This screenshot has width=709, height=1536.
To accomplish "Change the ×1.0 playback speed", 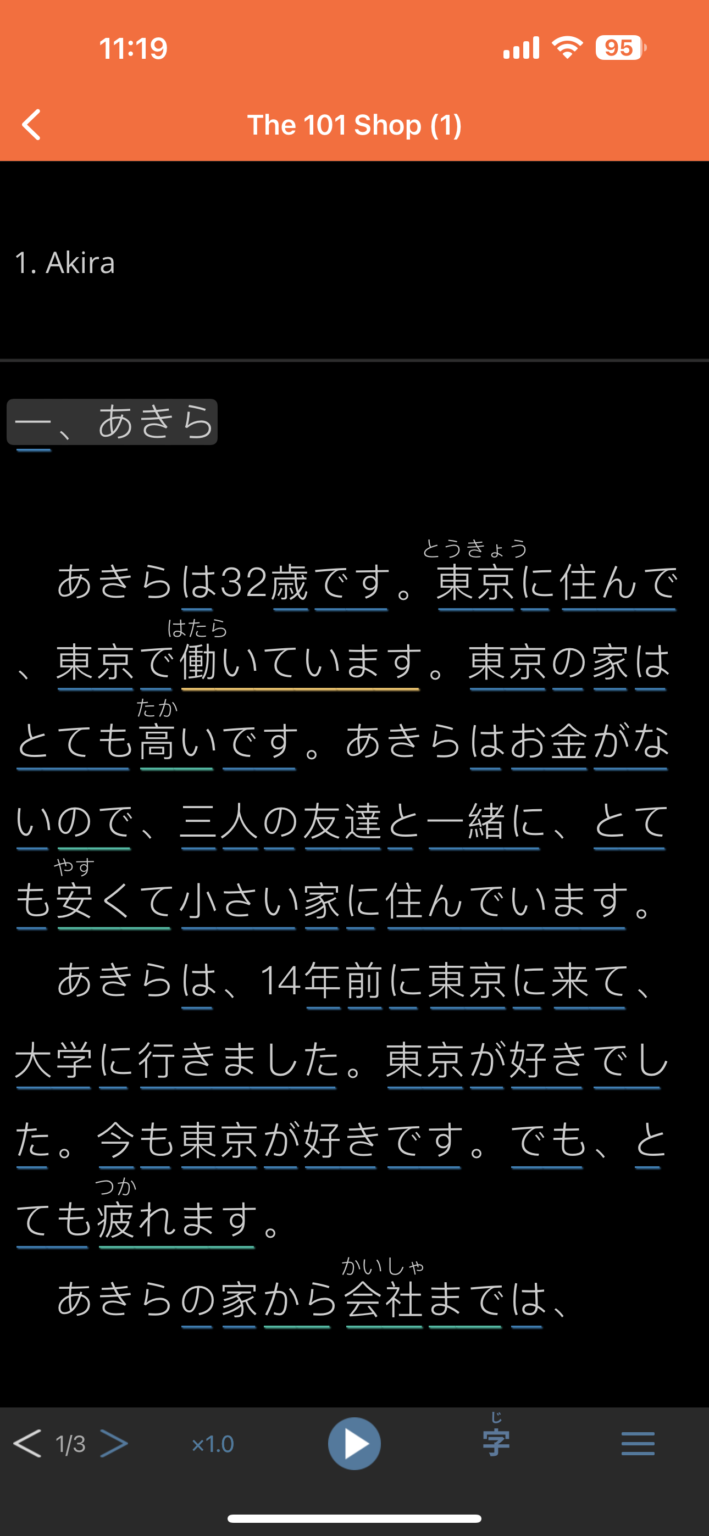I will (x=212, y=1444).
